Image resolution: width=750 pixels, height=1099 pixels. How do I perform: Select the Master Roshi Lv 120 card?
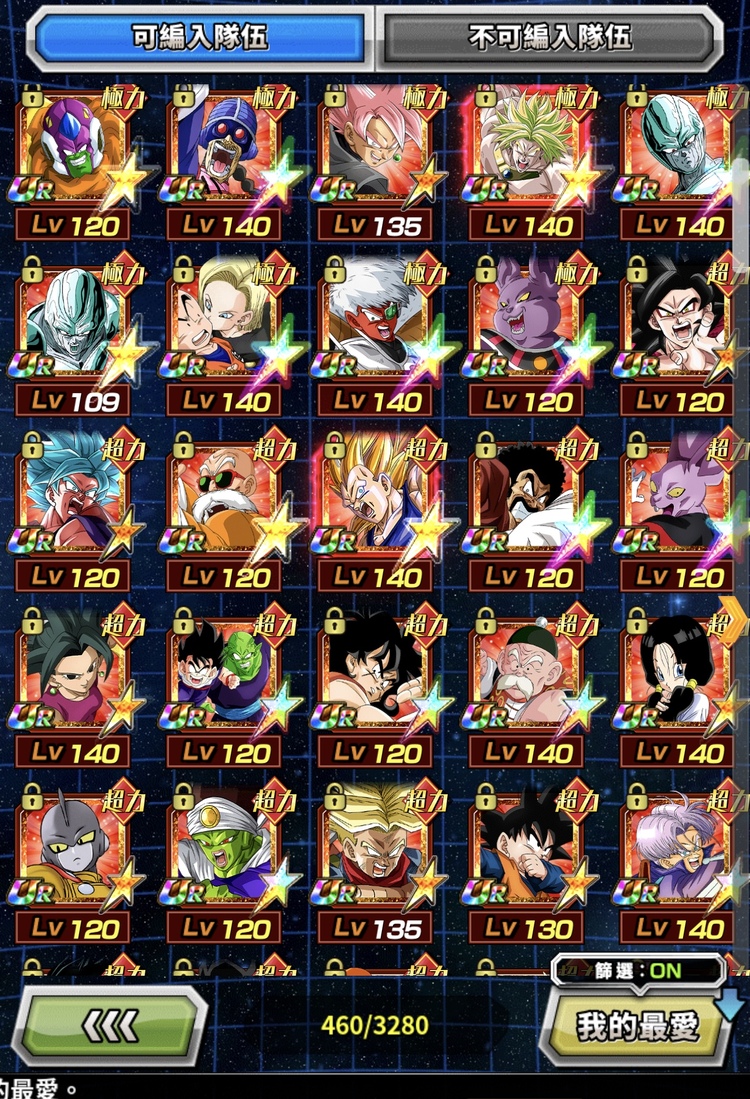[224, 500]
